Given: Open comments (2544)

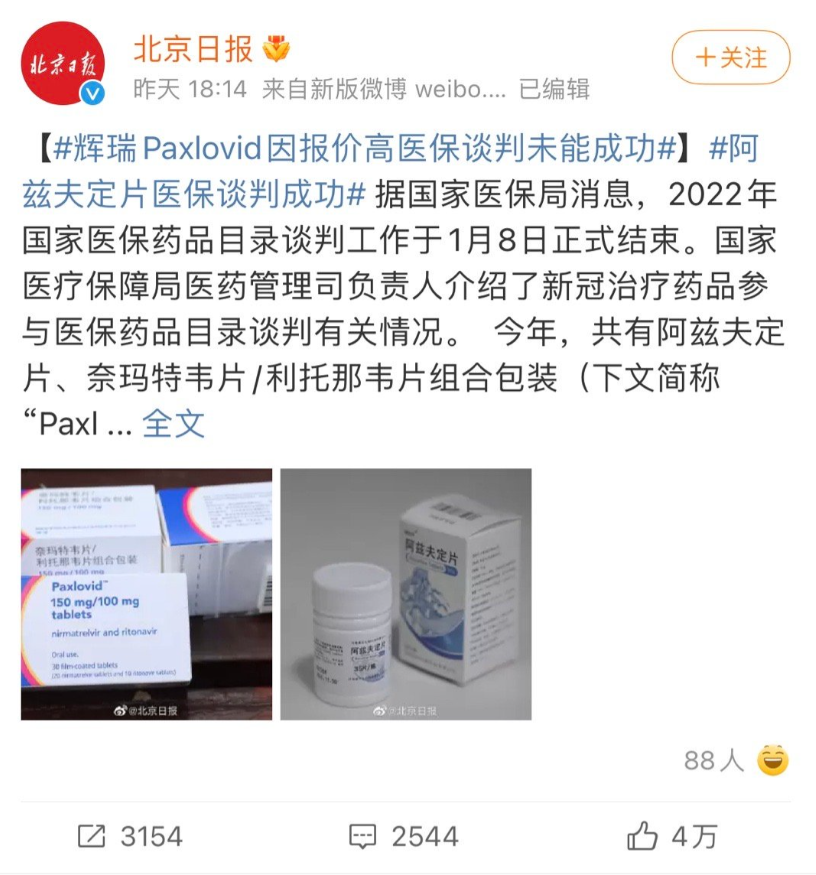Looking at the screenshot, I should coord(404,835).
